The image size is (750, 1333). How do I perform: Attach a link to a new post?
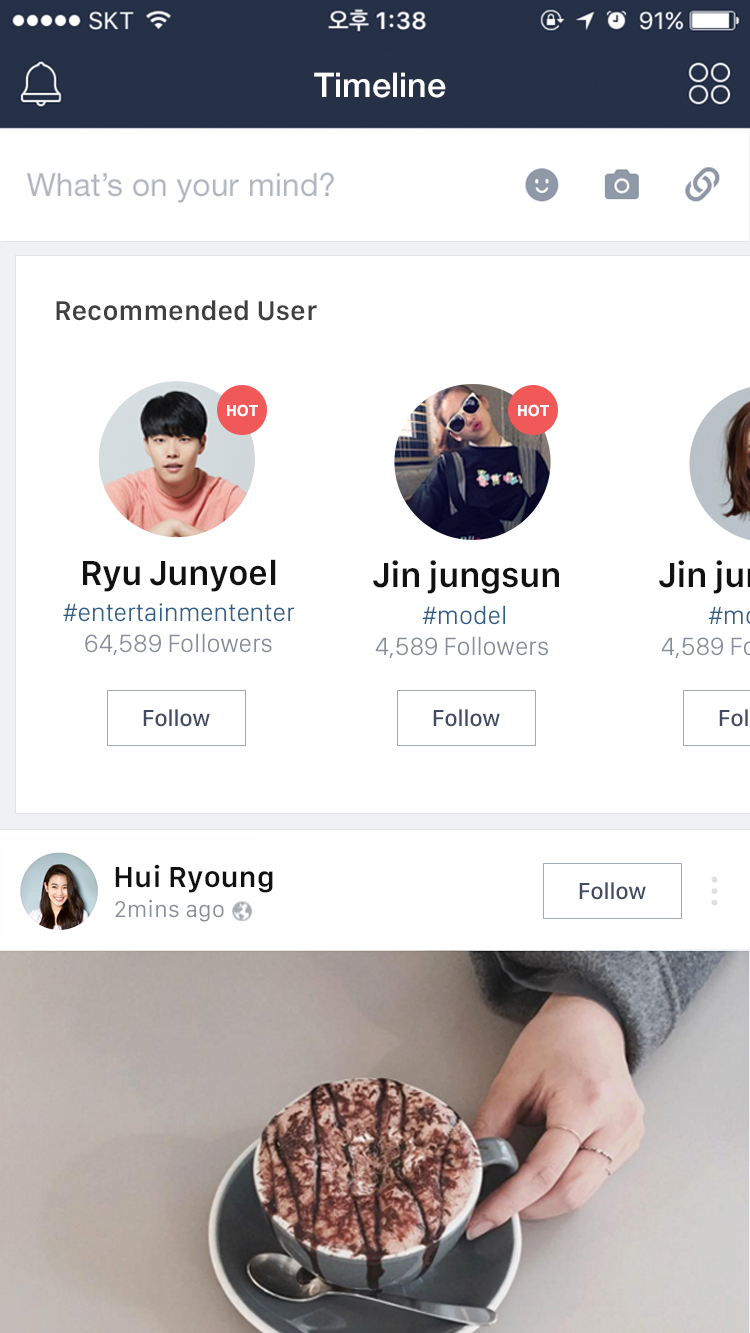click(702, 185)
